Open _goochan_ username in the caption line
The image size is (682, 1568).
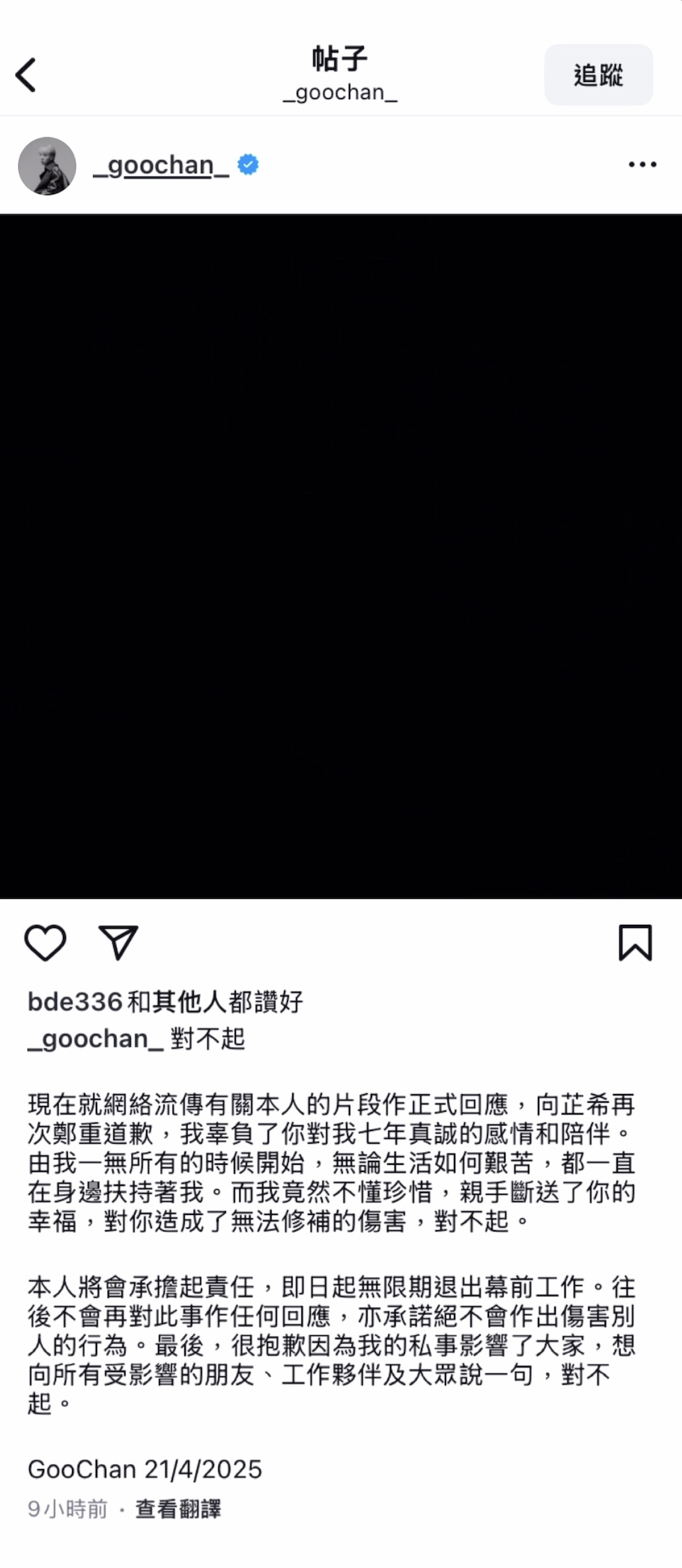(x=93, y=1039)
